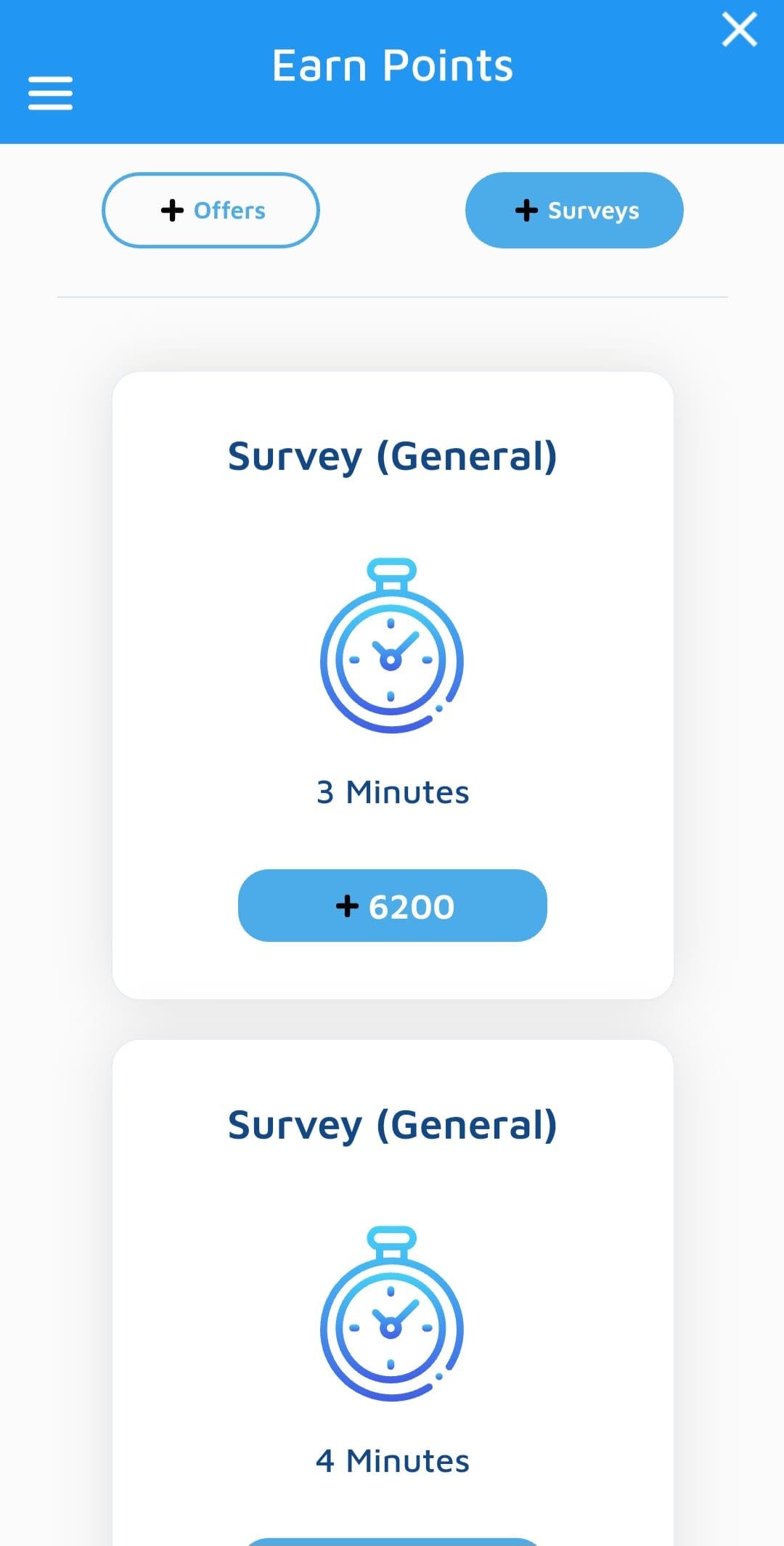The image size is (784, 1546).
Task: Start the 3 Minutes survey for +6200
Action: pos(393,906)
